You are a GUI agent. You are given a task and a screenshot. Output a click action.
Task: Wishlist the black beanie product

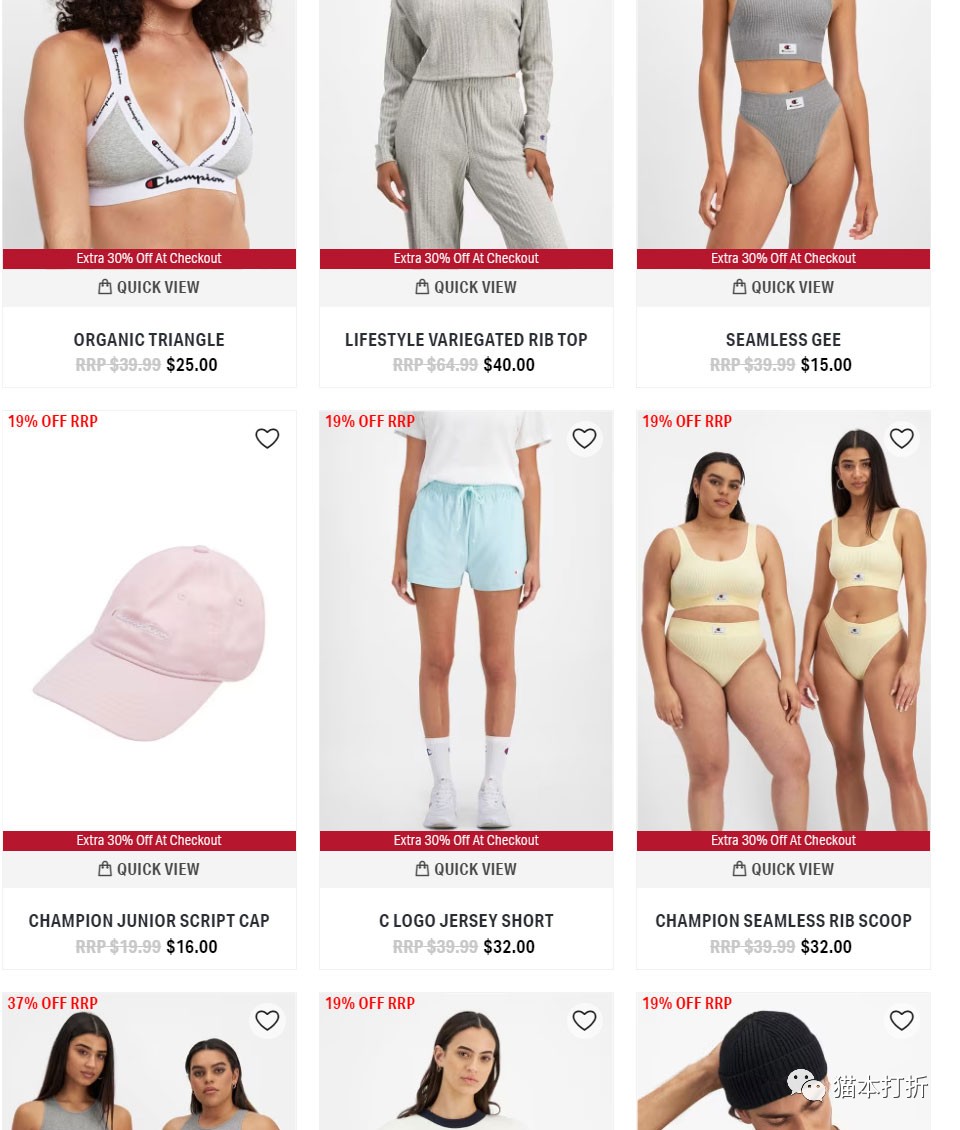tap(901, 1020)
